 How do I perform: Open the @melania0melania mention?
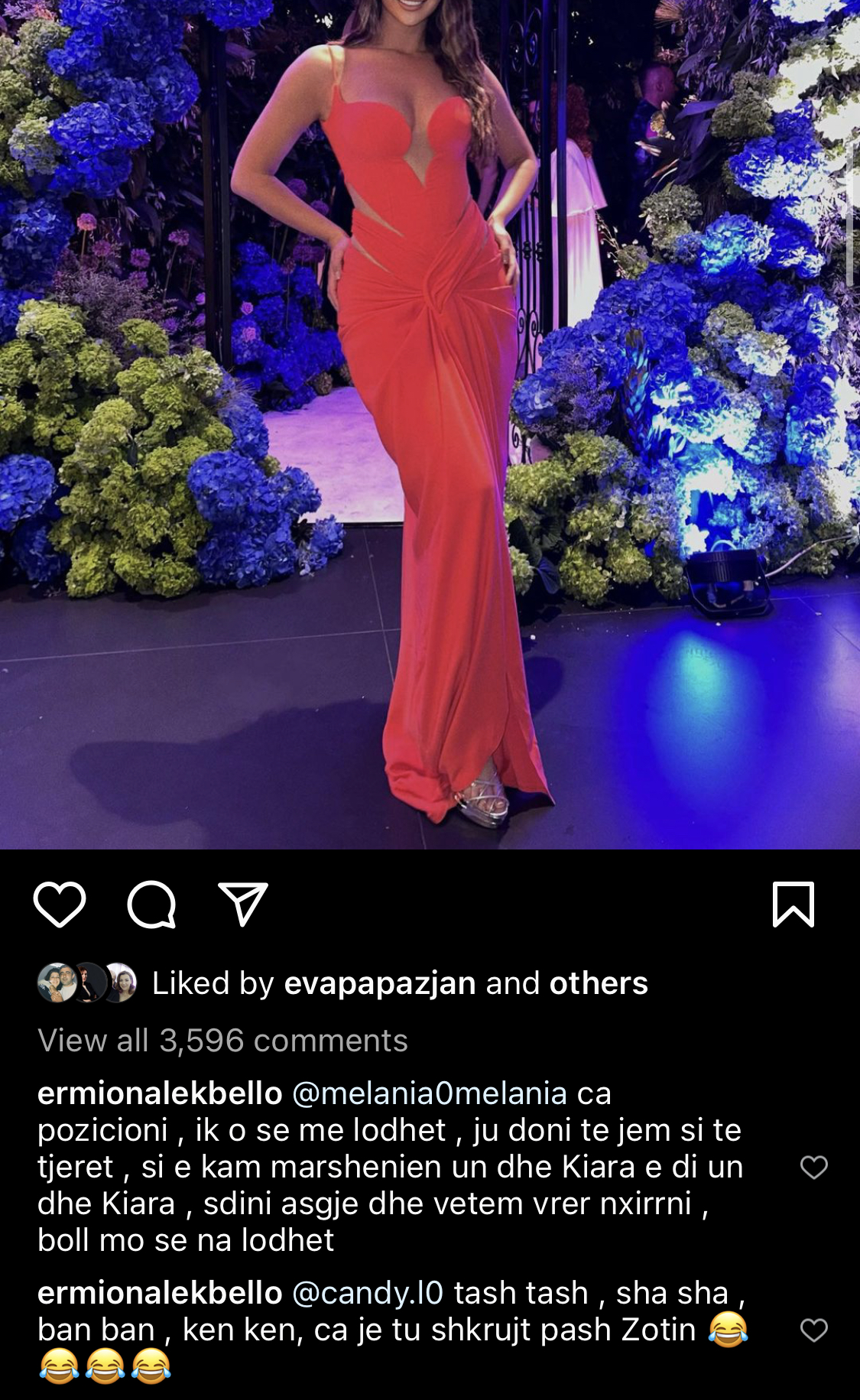429,1093
